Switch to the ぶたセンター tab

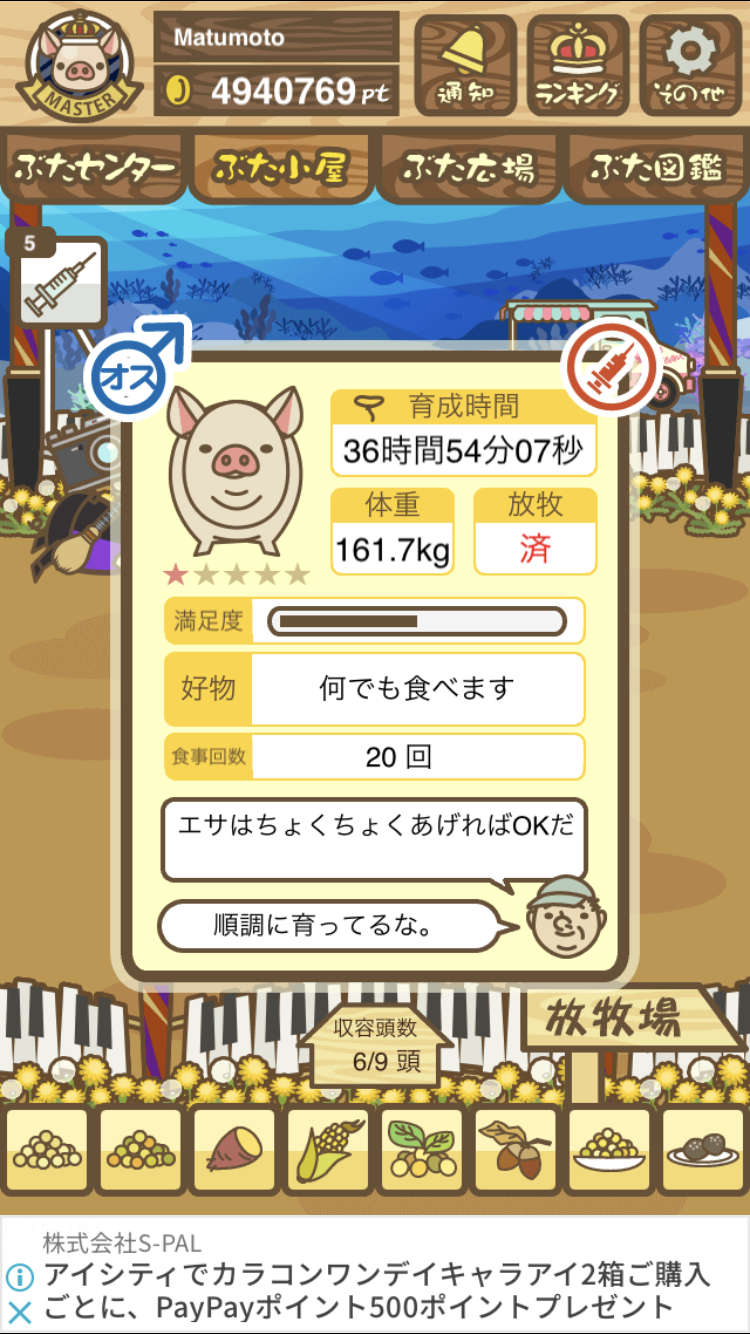94,168
